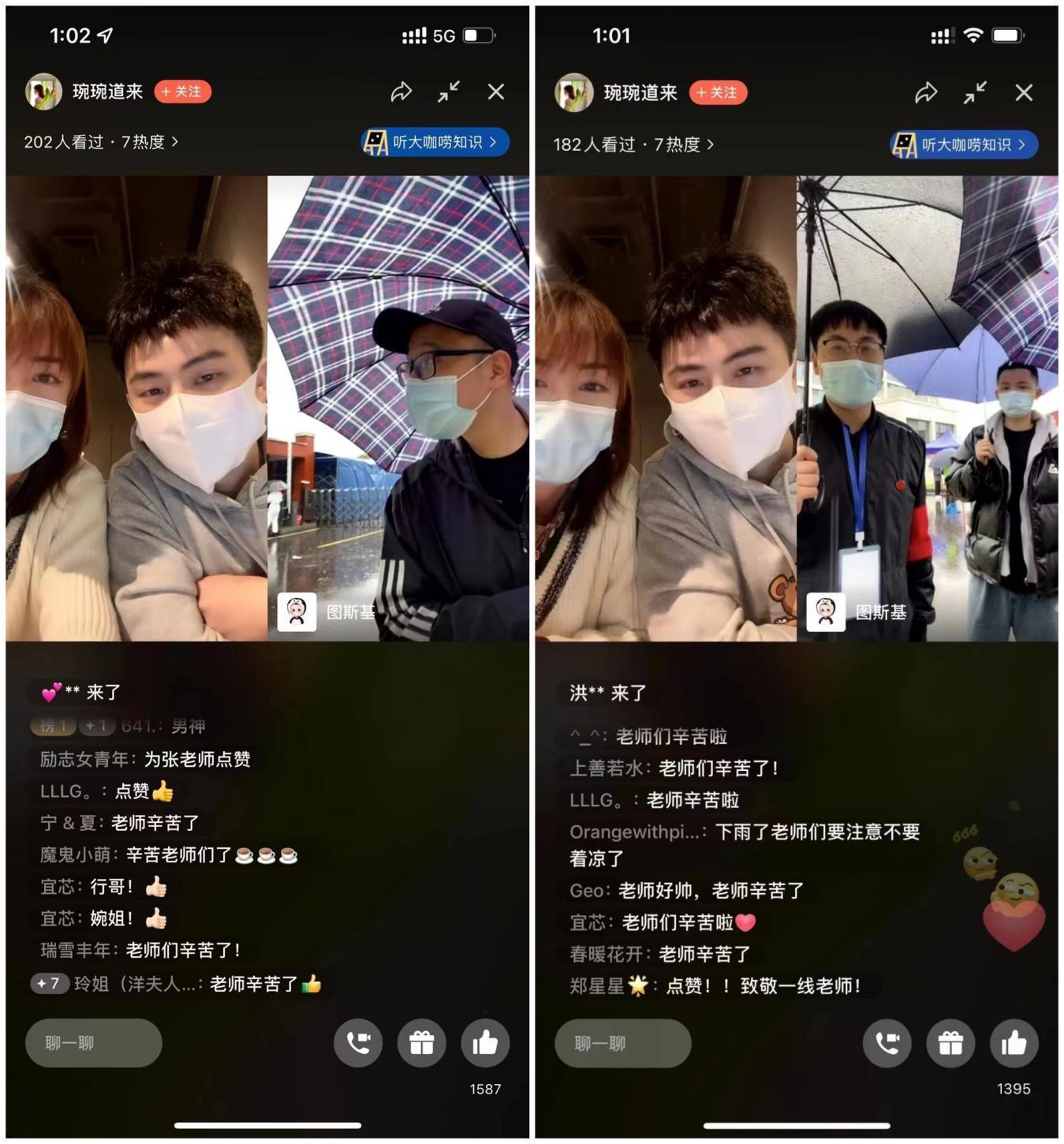Follow 琬琬道来 via the +关注 button

181,92
